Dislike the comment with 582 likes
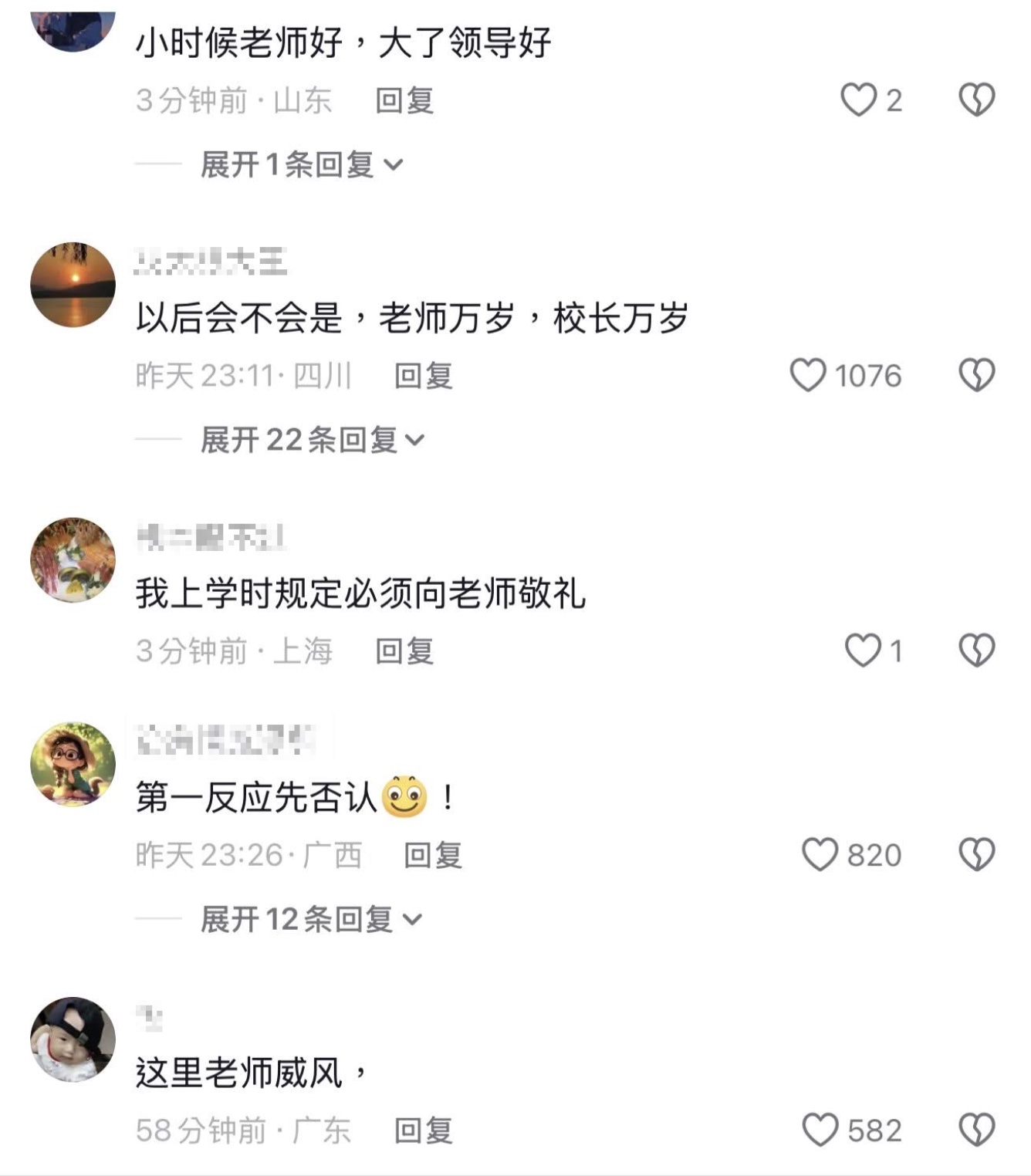Viewport: 1031px width, 1176px height. click(976, 1130)
